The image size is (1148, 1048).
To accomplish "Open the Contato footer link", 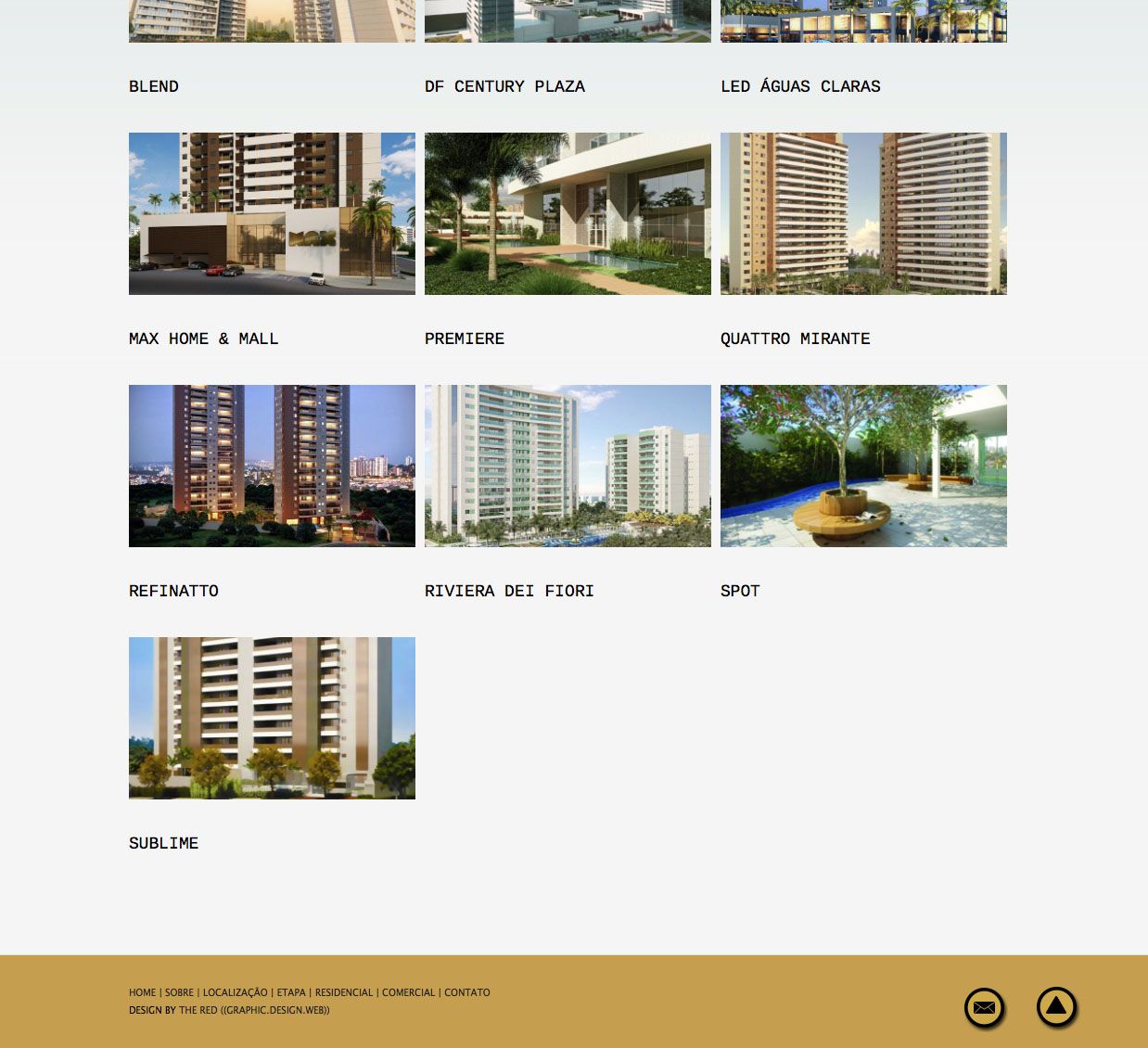I will click(466, 992).
